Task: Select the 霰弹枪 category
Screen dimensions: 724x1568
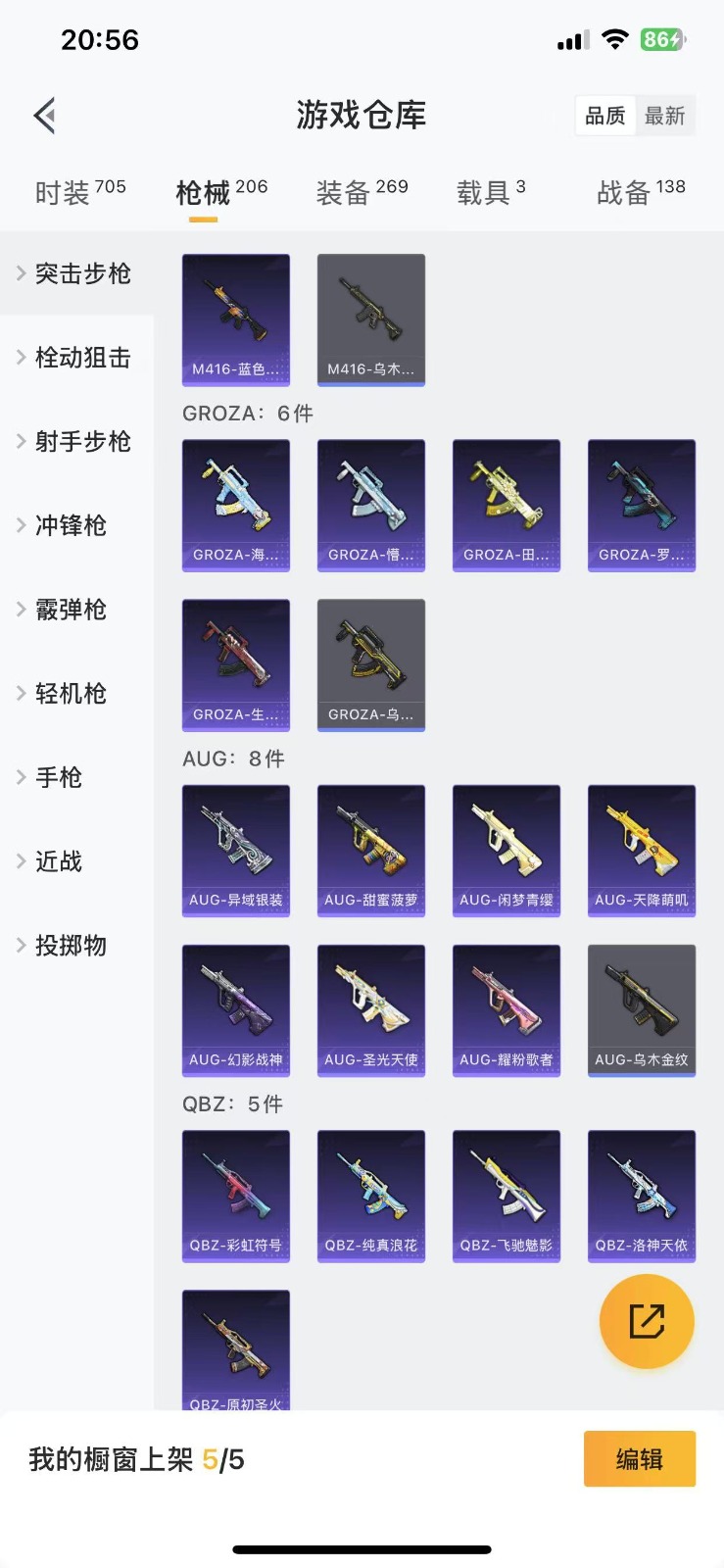Action: pyautogui.click(x=71, y=610)
